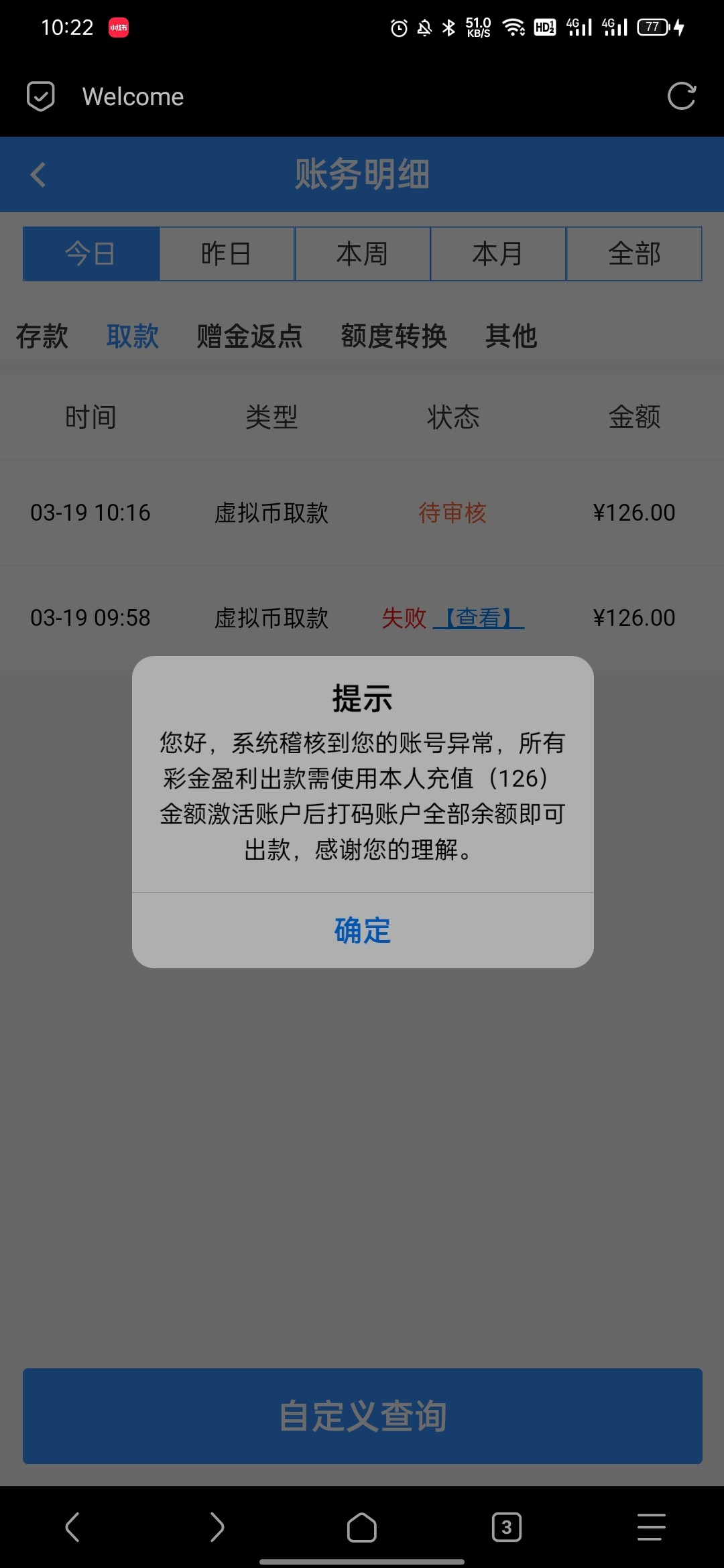The width and height of the screenshot is (724, 1568).
Task: Navigate back with browser back arrow
Action: click(72, 1527)
